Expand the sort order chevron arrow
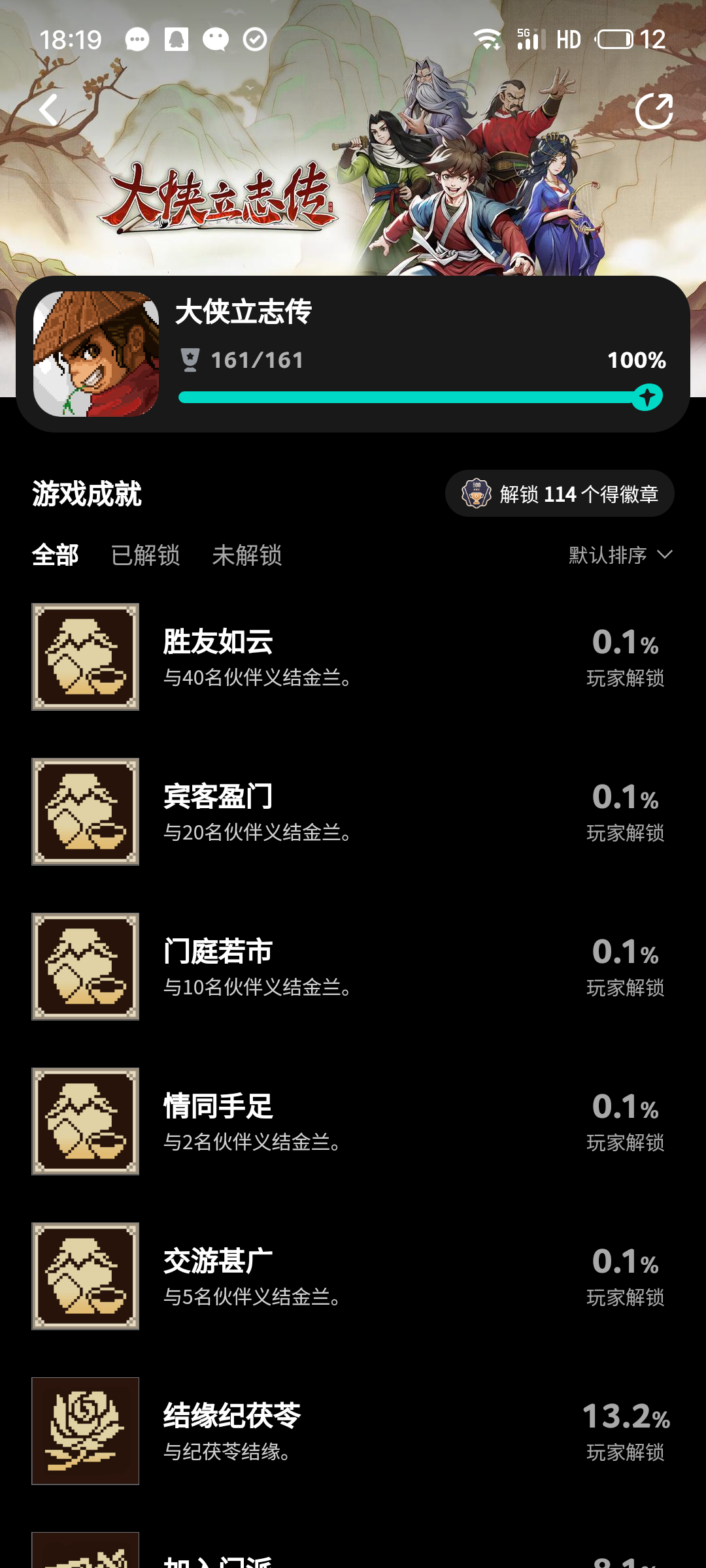706x1568 pixels. pyautogui.click(x=666, y=555)
